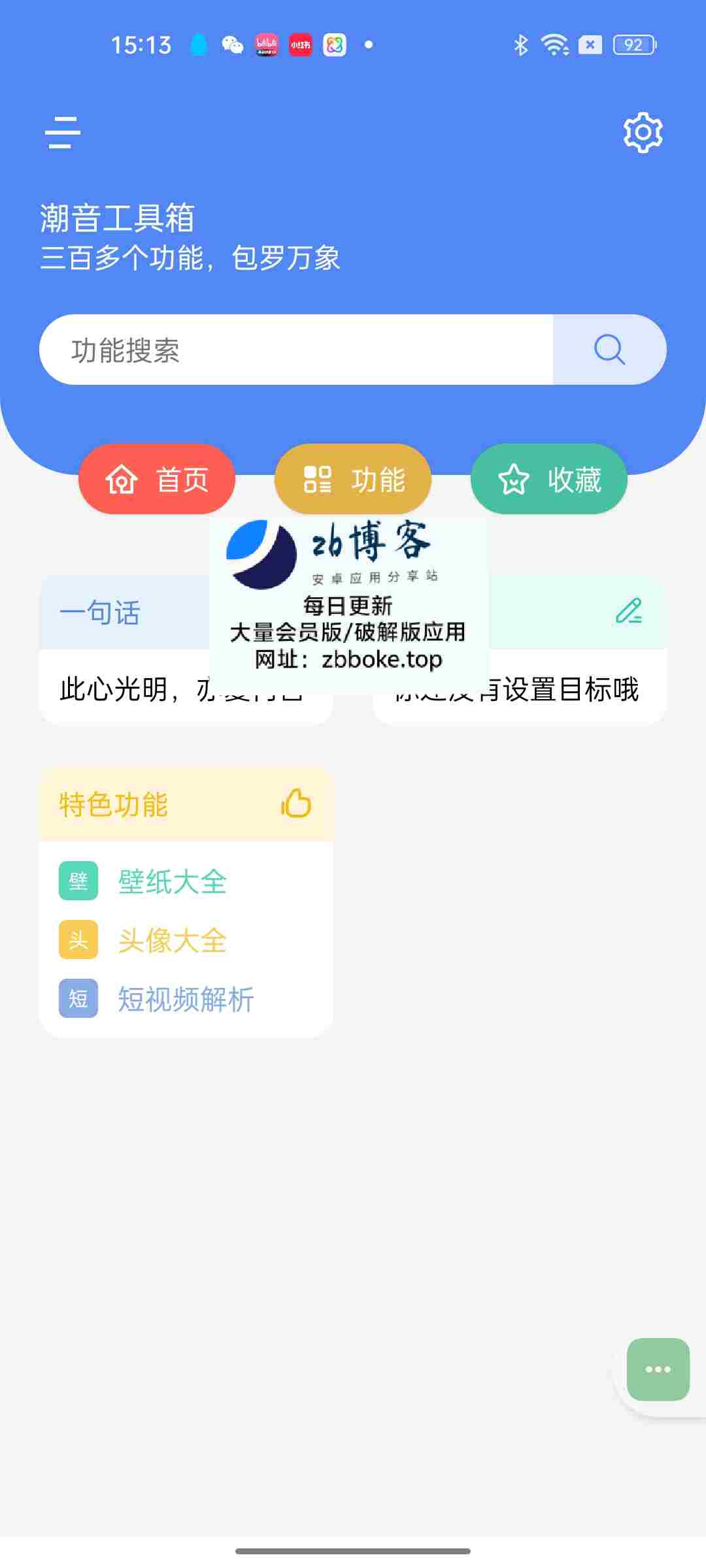Open the settings gear

pyautogui.click(x=643, y=133)
